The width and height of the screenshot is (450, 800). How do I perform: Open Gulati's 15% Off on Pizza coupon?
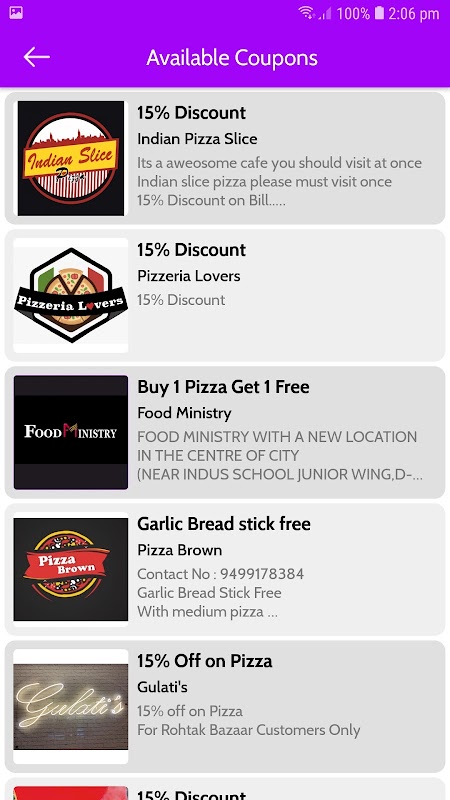pyautogui.click(x=225, y=707)
